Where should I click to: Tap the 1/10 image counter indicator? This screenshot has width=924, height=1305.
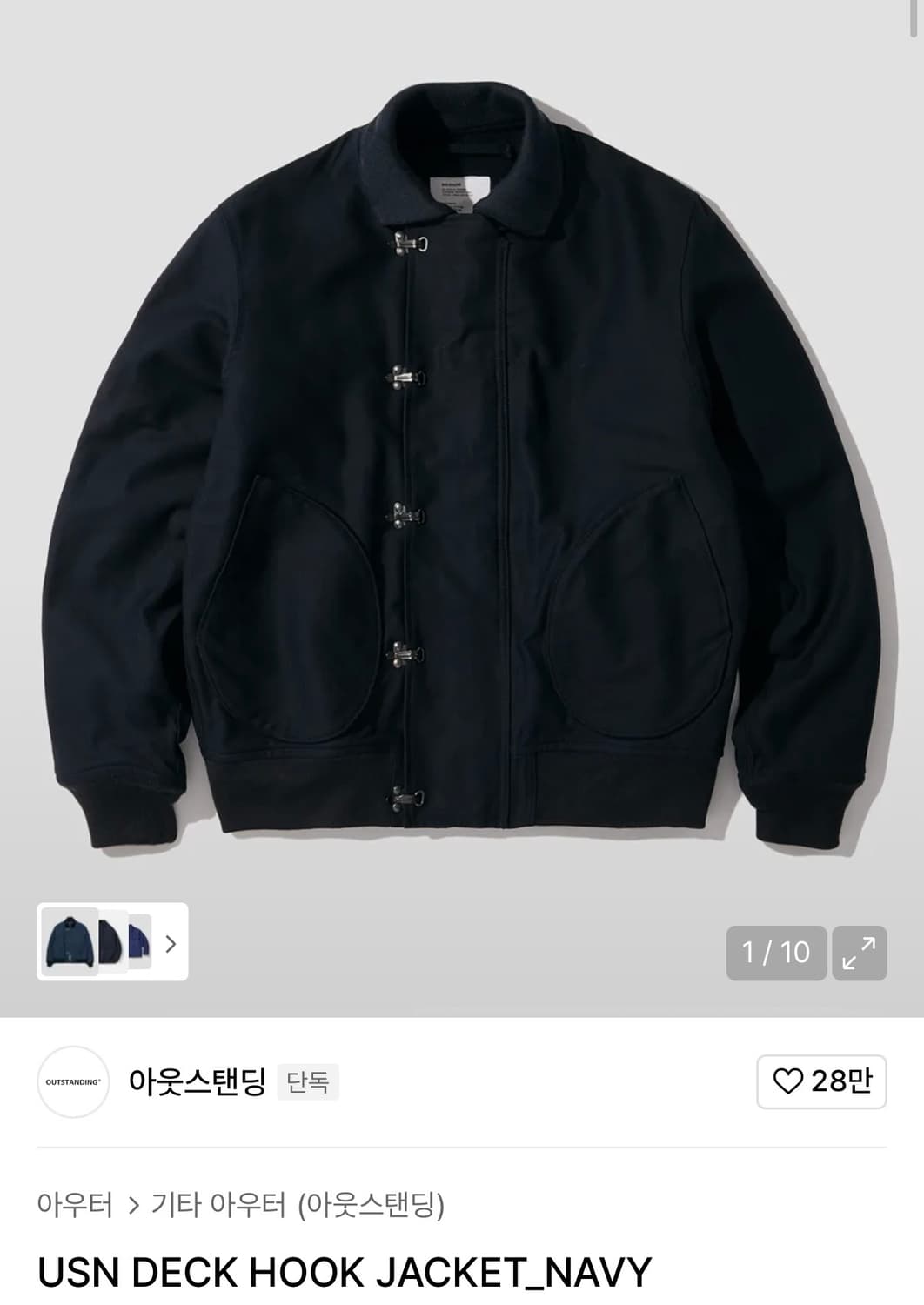[x=777, y=953]
